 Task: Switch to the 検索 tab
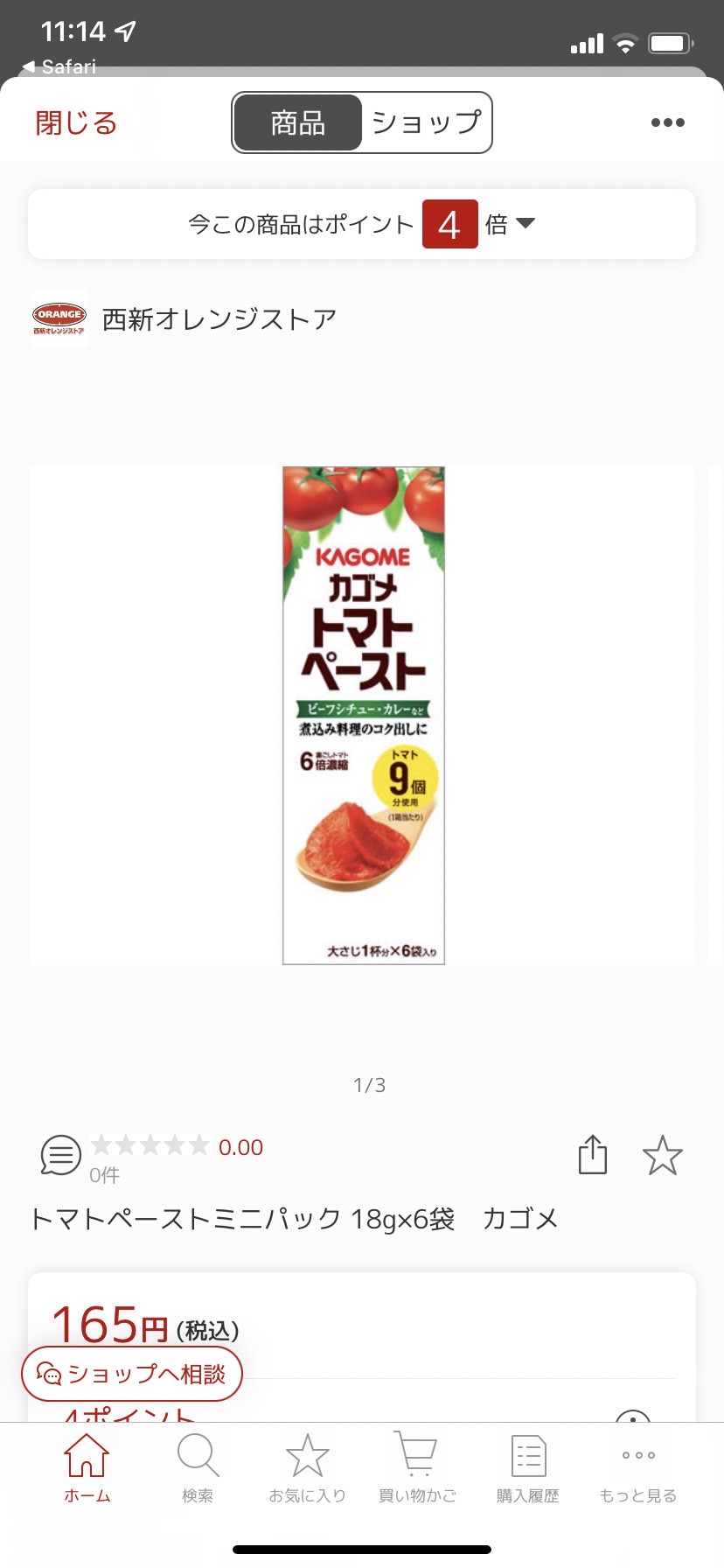click(198, 1468)
